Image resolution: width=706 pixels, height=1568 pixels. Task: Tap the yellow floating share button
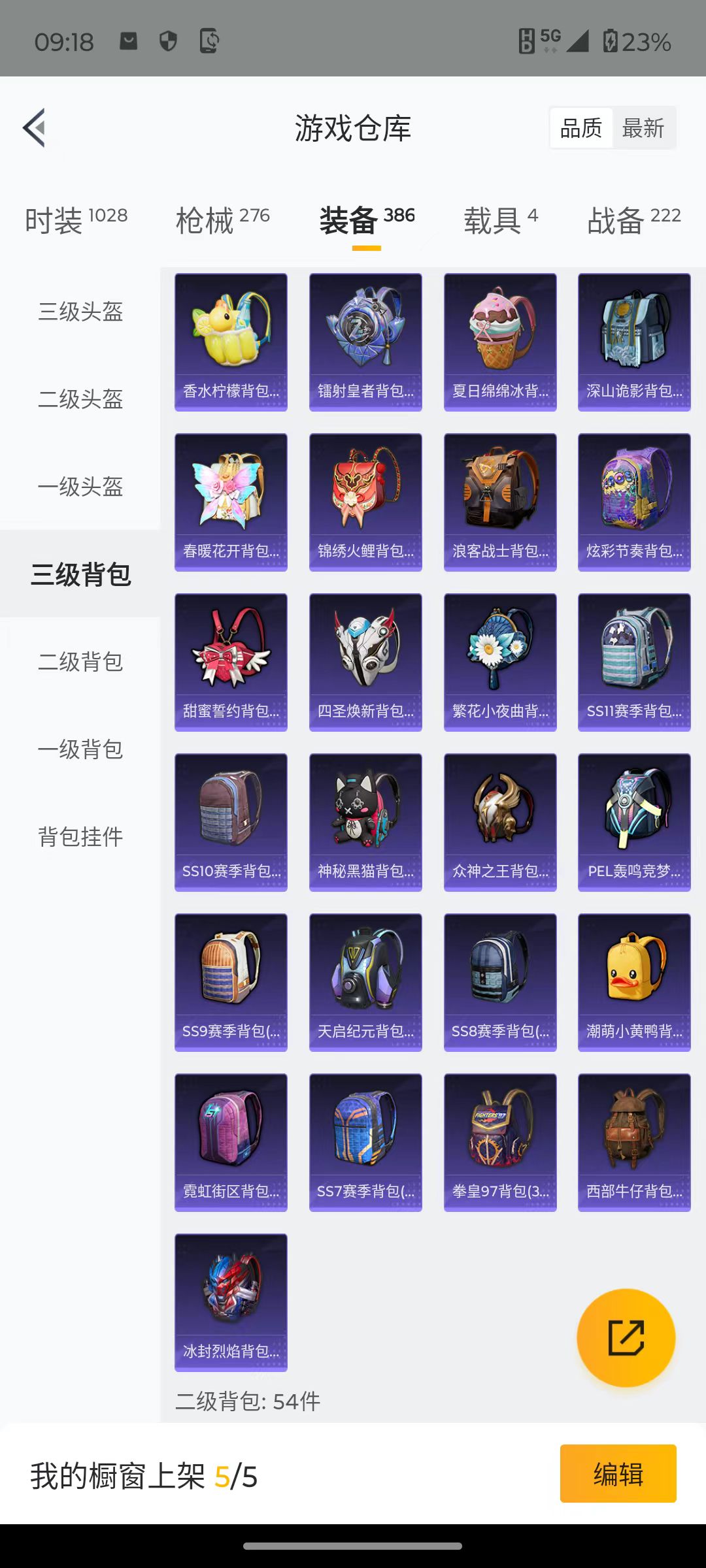click(626, 1337)
